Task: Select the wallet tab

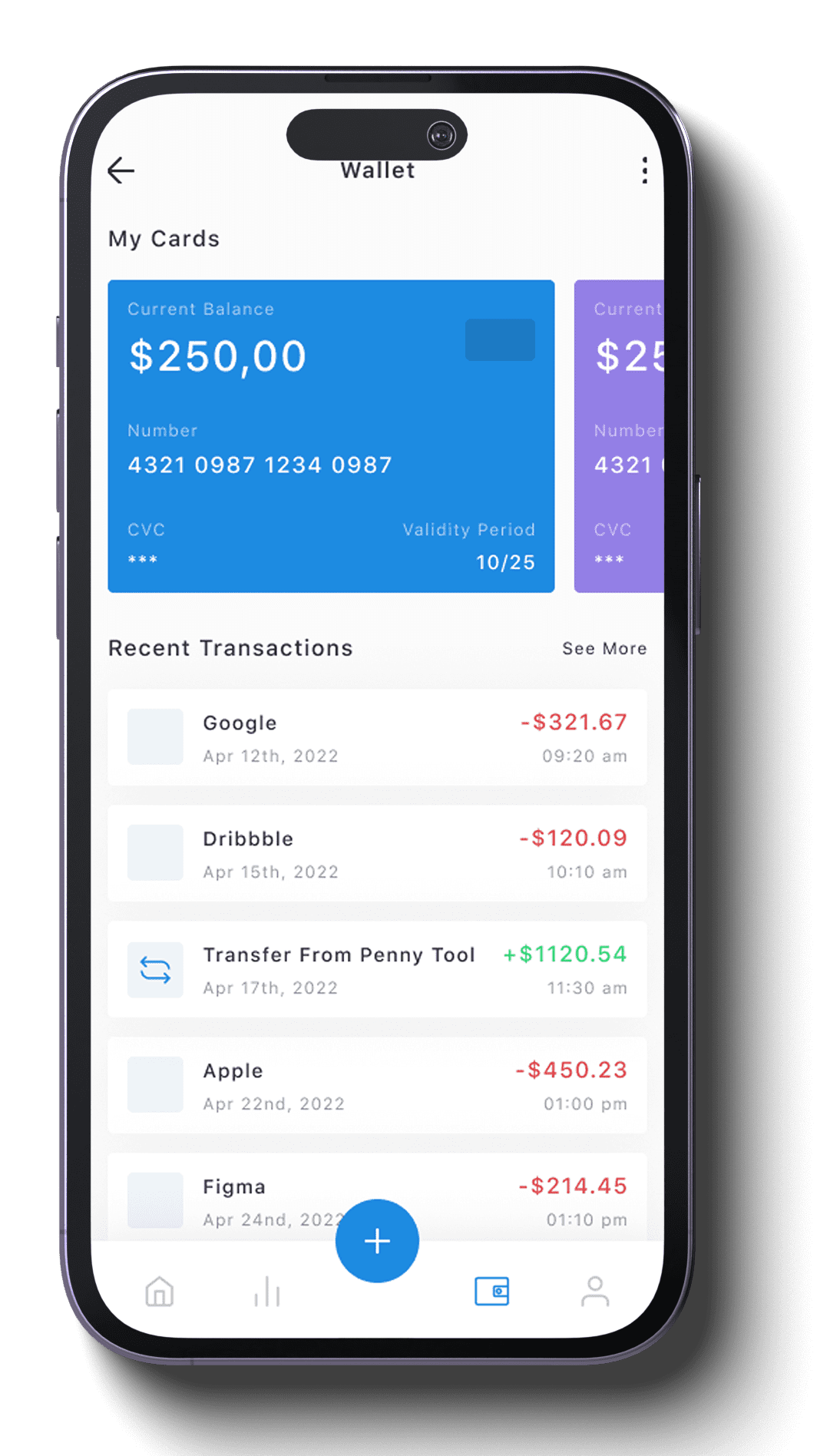Action: [x=491, y=1292]
